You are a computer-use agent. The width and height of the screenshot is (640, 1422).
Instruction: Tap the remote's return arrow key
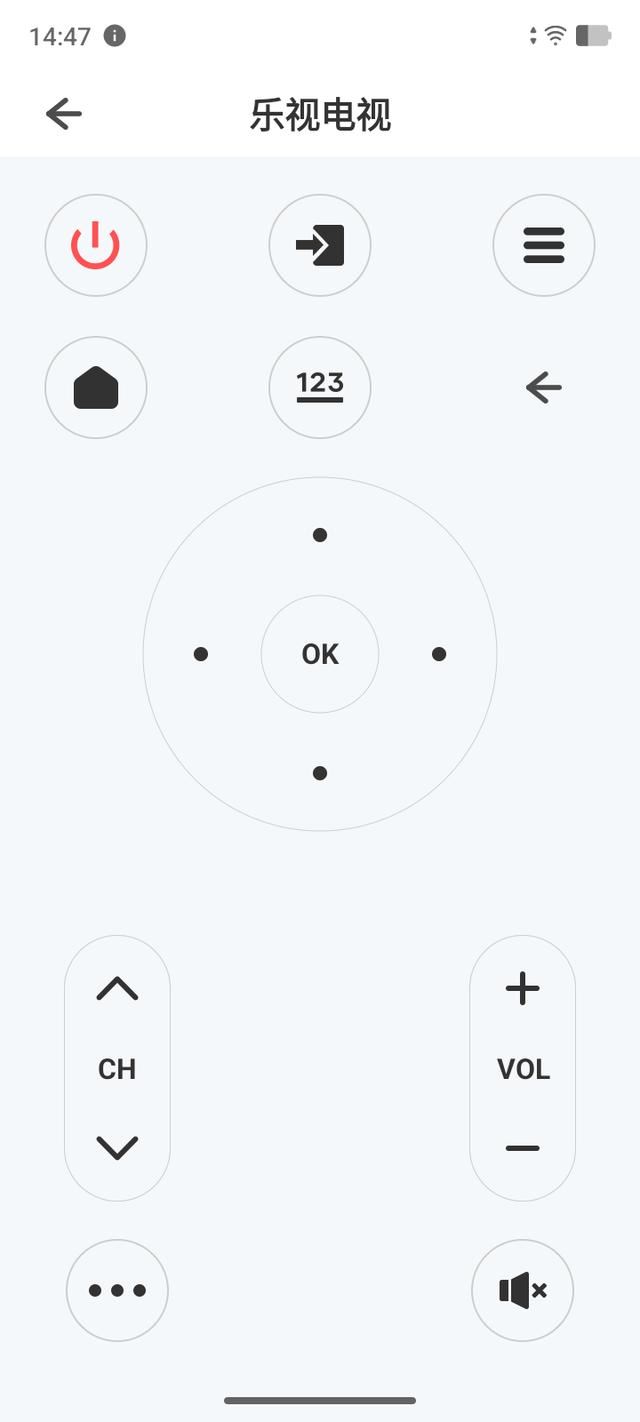(x=544, y=388)
